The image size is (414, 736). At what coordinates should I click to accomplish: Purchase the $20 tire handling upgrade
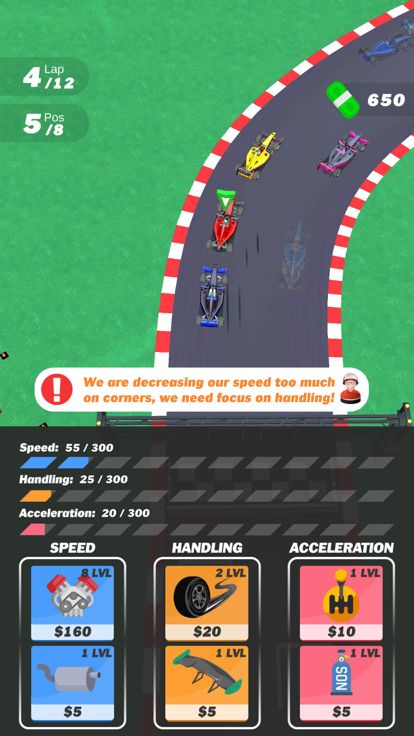[x=207, y=603]
